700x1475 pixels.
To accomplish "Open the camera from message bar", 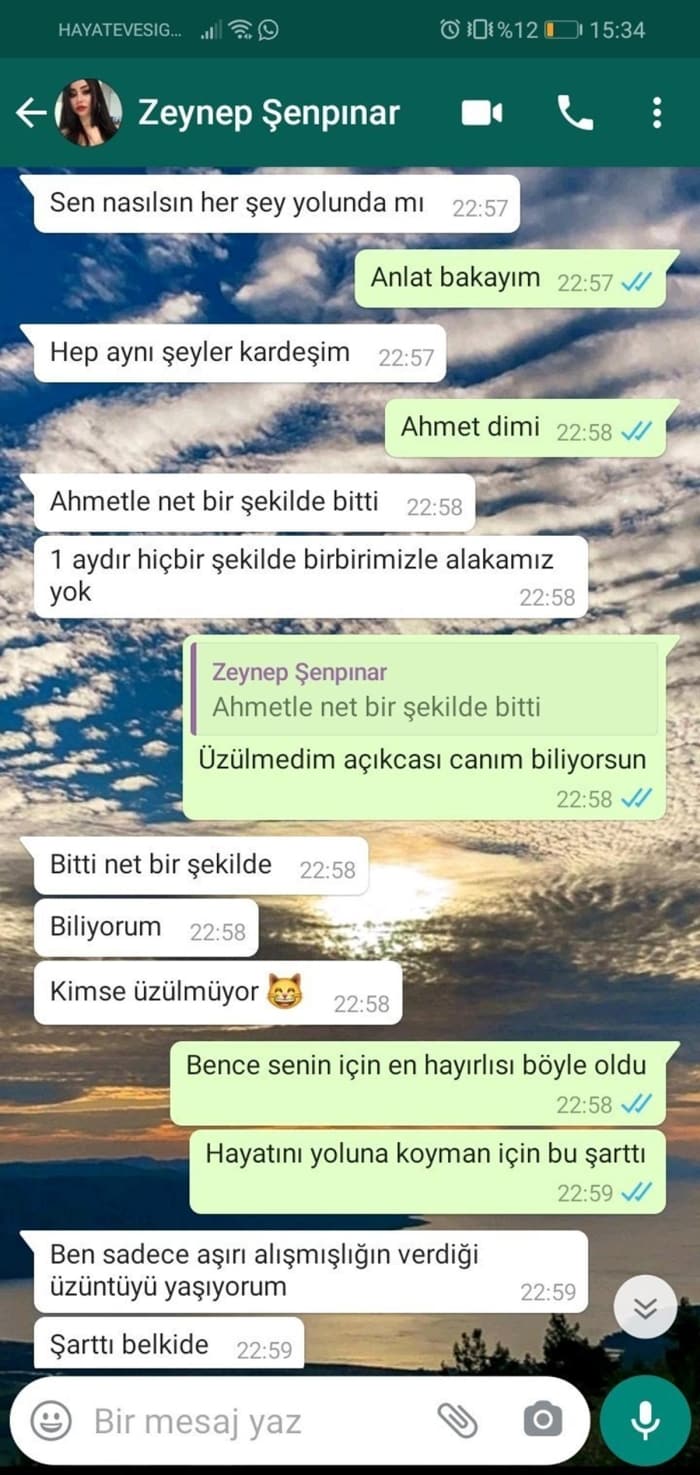I will pos(542,1420).
